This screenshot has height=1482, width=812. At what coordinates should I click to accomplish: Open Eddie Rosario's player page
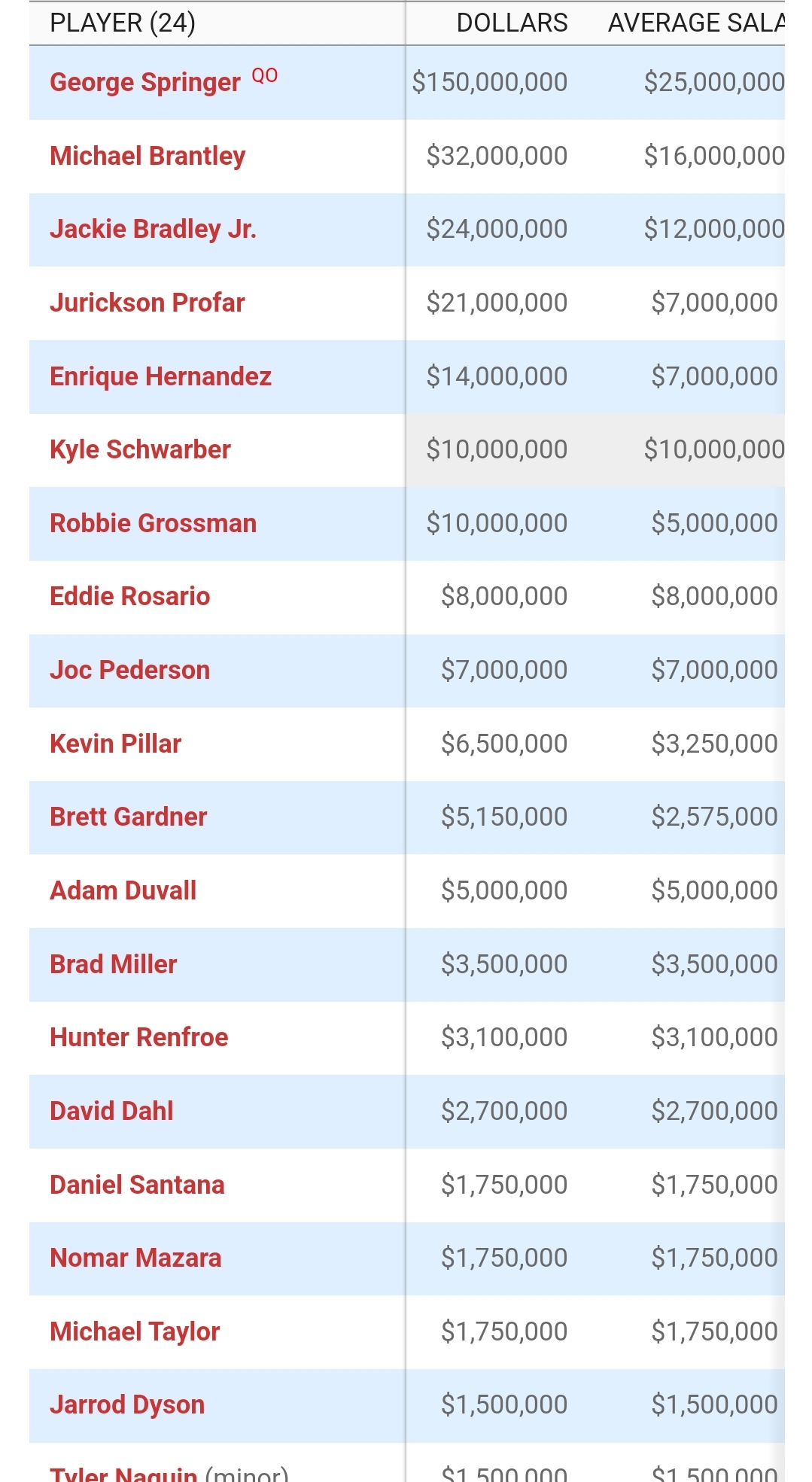pos(129,596)
